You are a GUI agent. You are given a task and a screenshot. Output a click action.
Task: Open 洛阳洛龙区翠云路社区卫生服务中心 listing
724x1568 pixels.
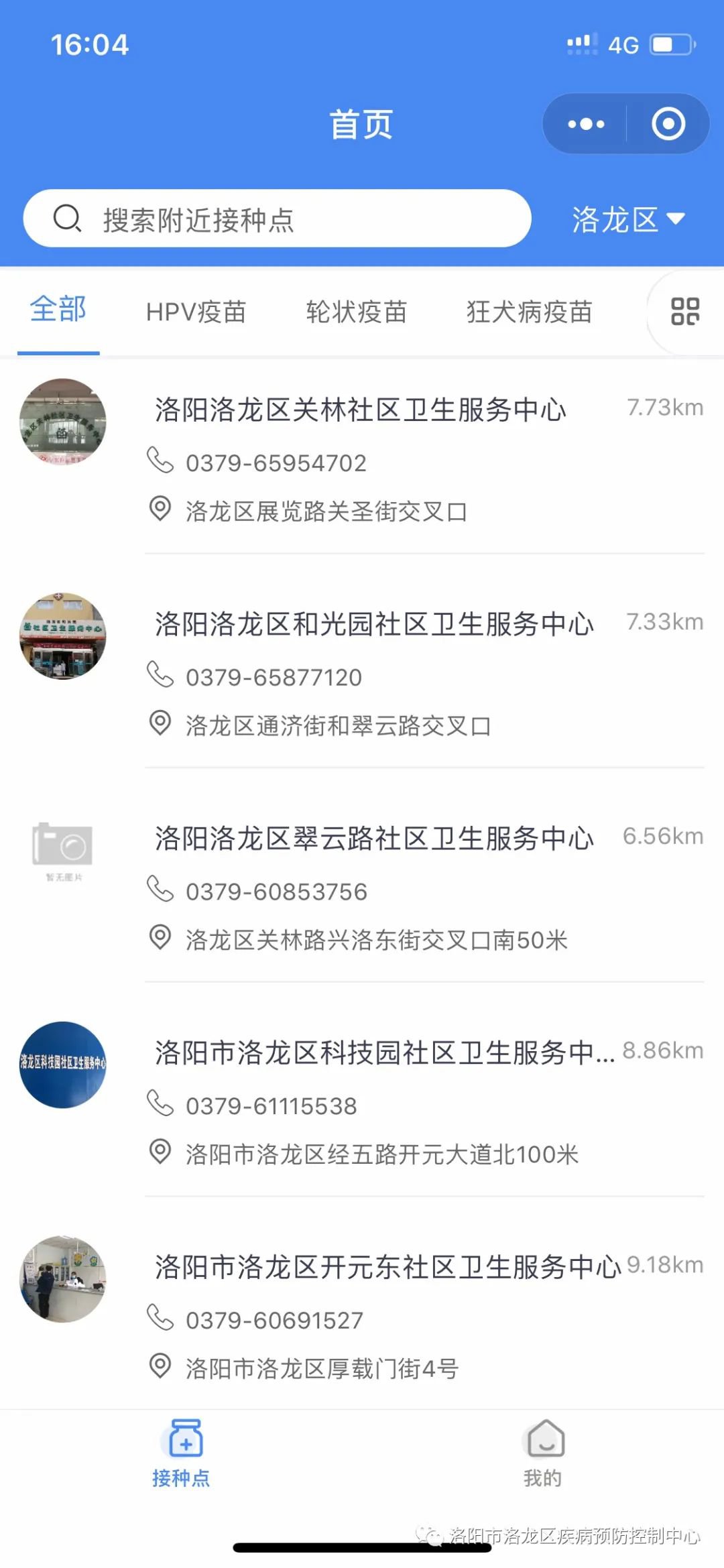[374, 839]
